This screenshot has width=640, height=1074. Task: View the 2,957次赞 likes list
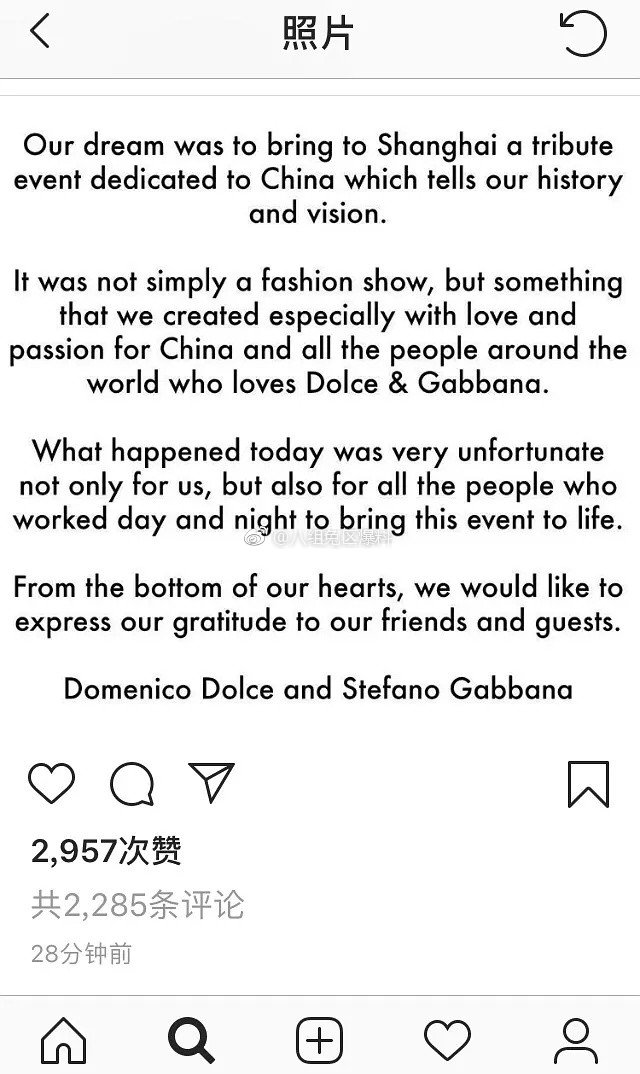(106, 852)
